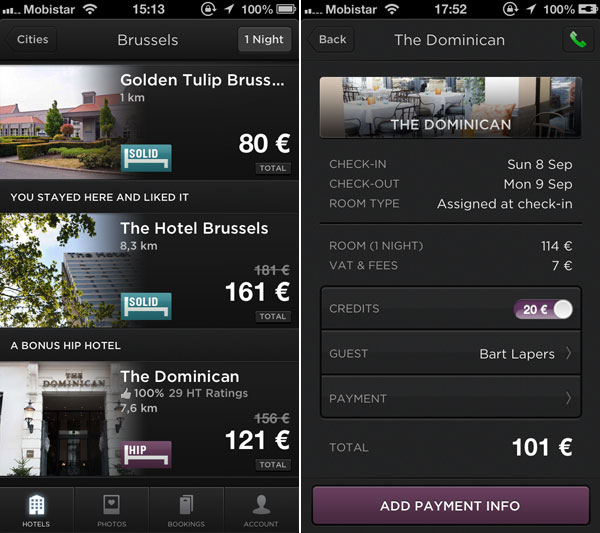
Task: Open The Hotel Brussels card
Action: click(150, 270)
